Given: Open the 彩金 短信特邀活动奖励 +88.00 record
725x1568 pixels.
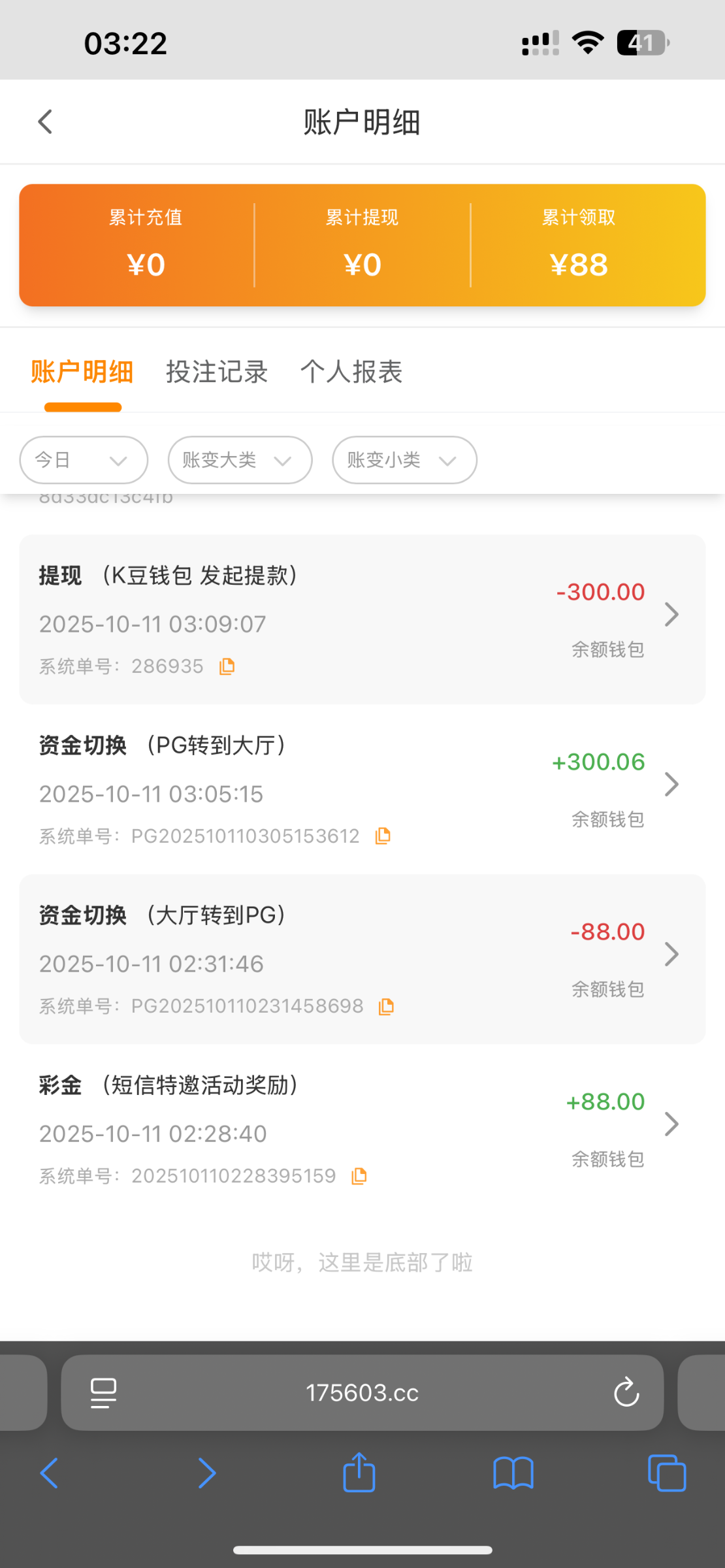Looking at the screenshot, I should click(x=362, y=1128).
